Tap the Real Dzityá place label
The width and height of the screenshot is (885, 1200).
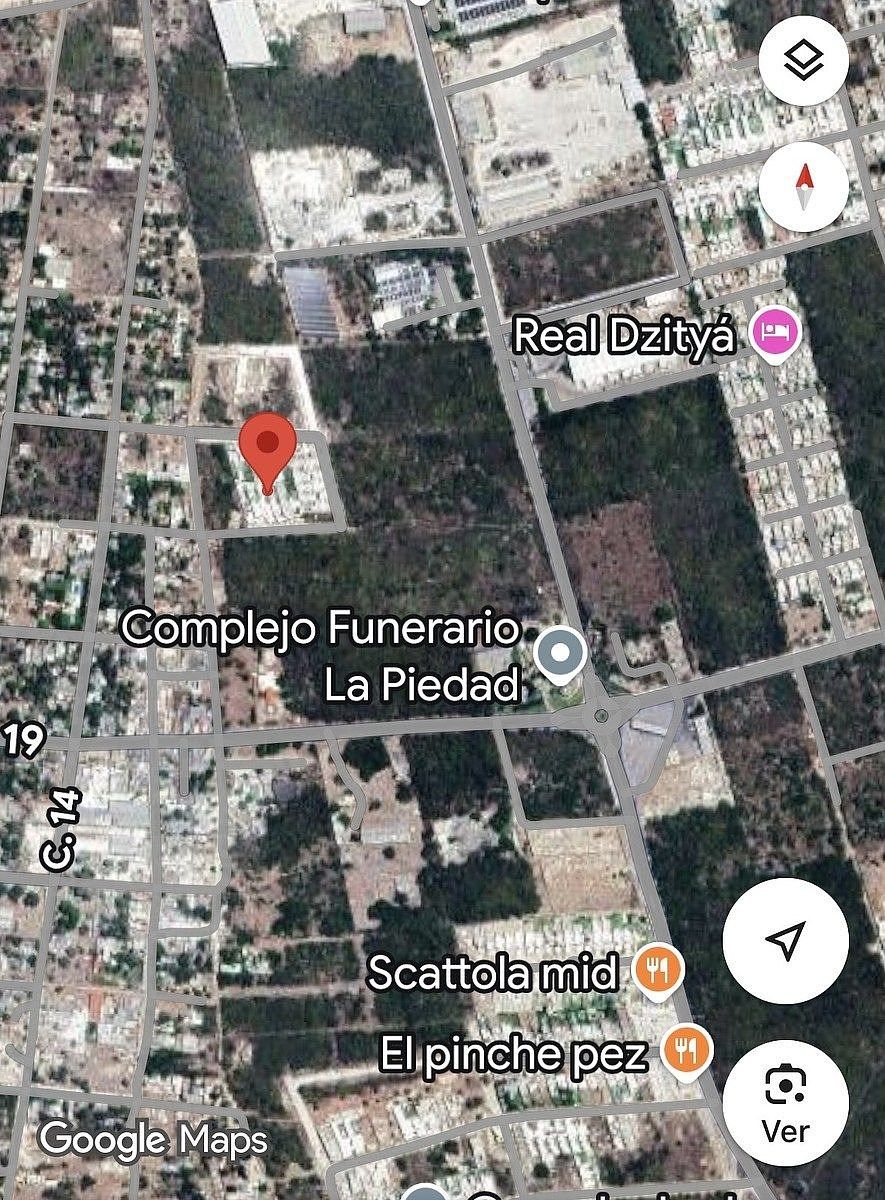coord(623,334)
